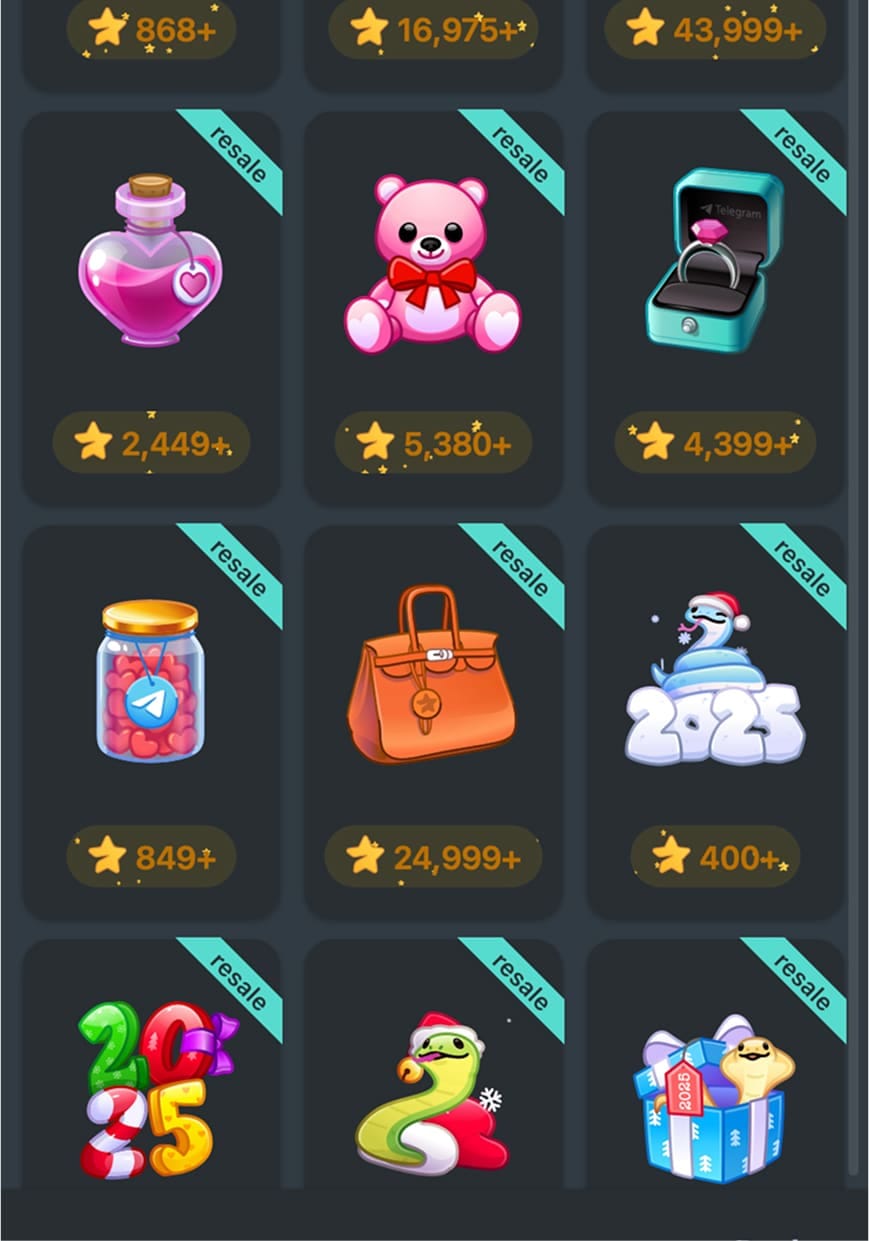Image resolution: width=869 pixels, height=1241 pixels.
Task: Tap the 5,380+ stars price button
Action: pos(433,442)
